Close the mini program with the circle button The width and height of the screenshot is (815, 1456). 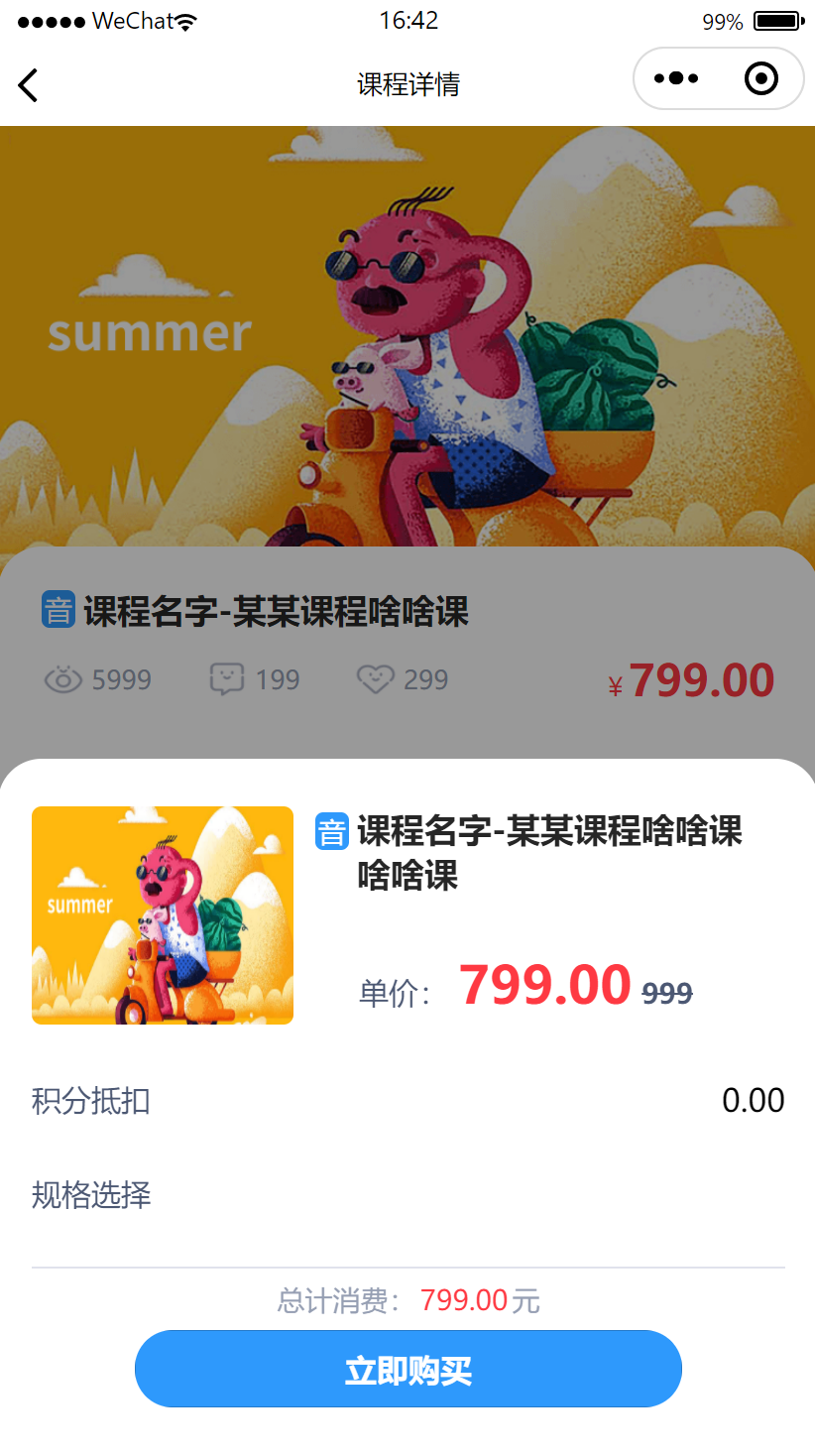click(760, 78)
